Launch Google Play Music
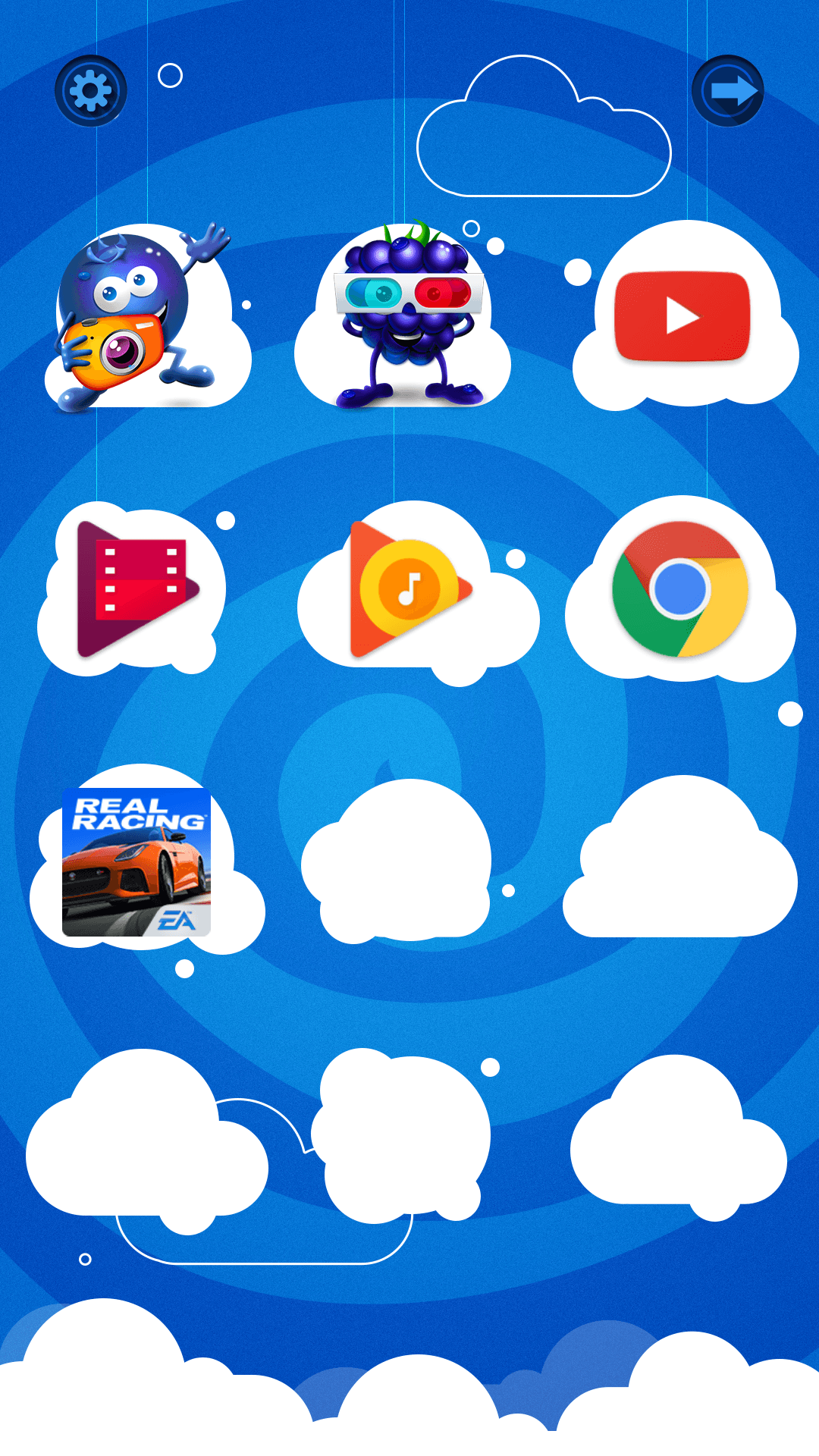This screenshot has width=819, height=1456. [x=411, y=589]
